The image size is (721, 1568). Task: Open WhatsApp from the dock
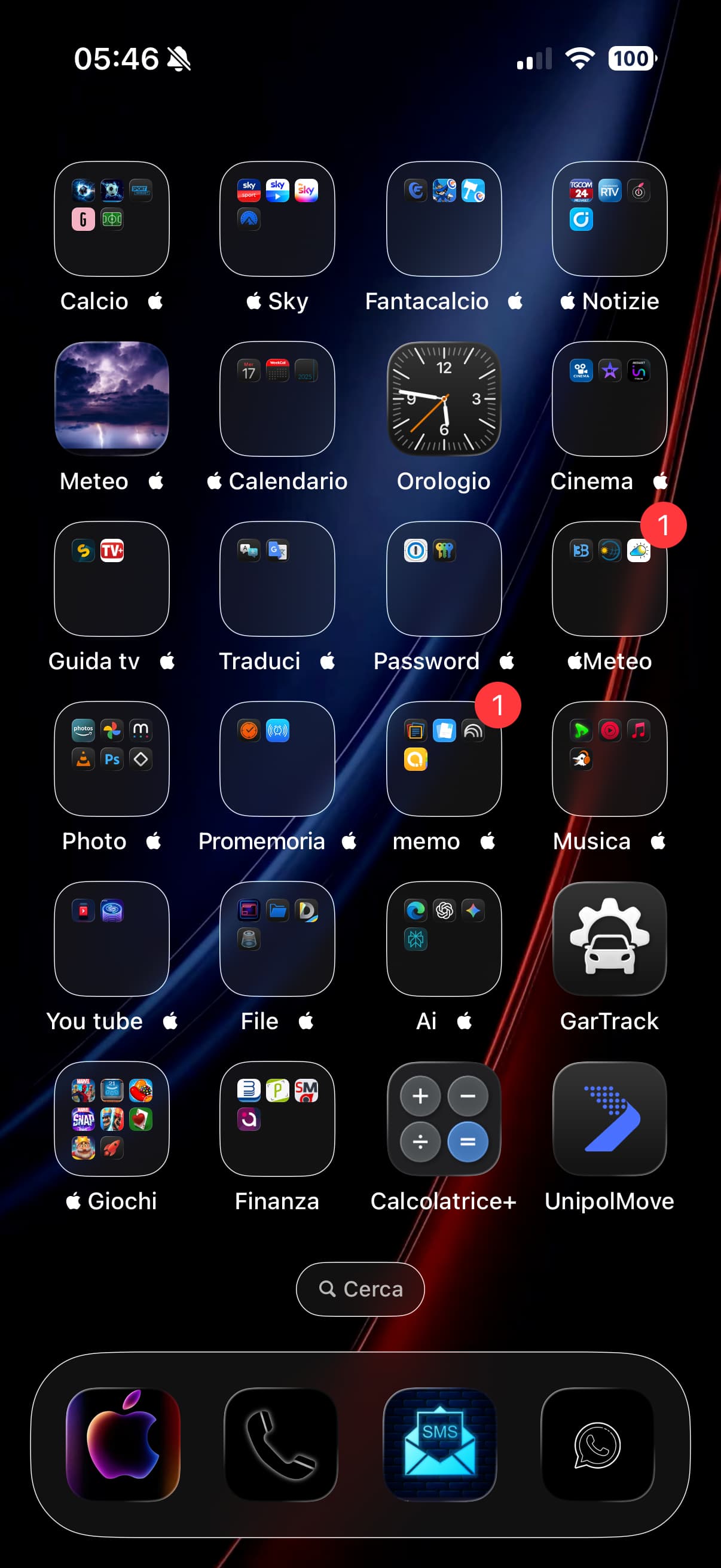coord(597,1444)
